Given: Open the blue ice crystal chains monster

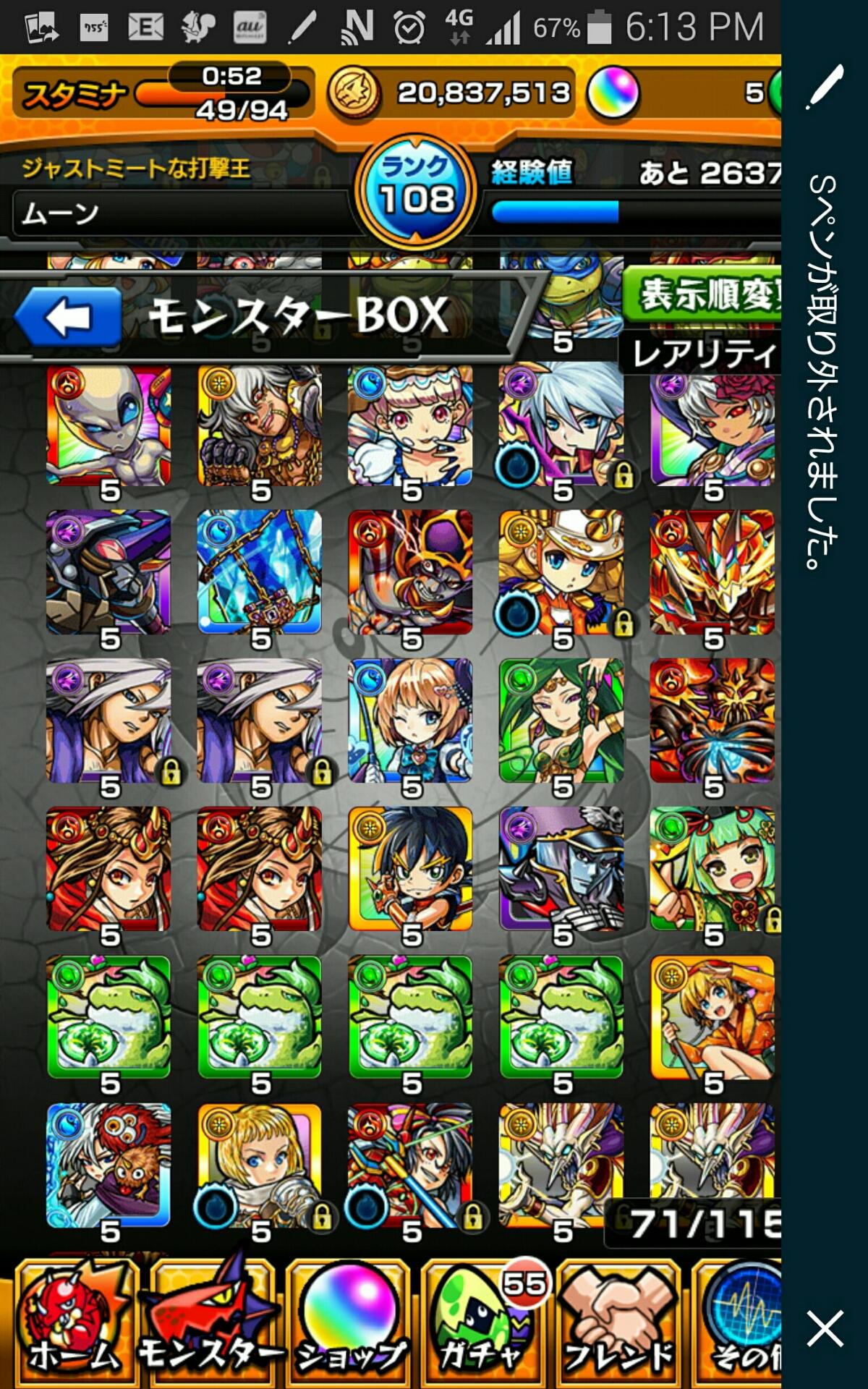Looking at the screenshot, I should point(259,572).
